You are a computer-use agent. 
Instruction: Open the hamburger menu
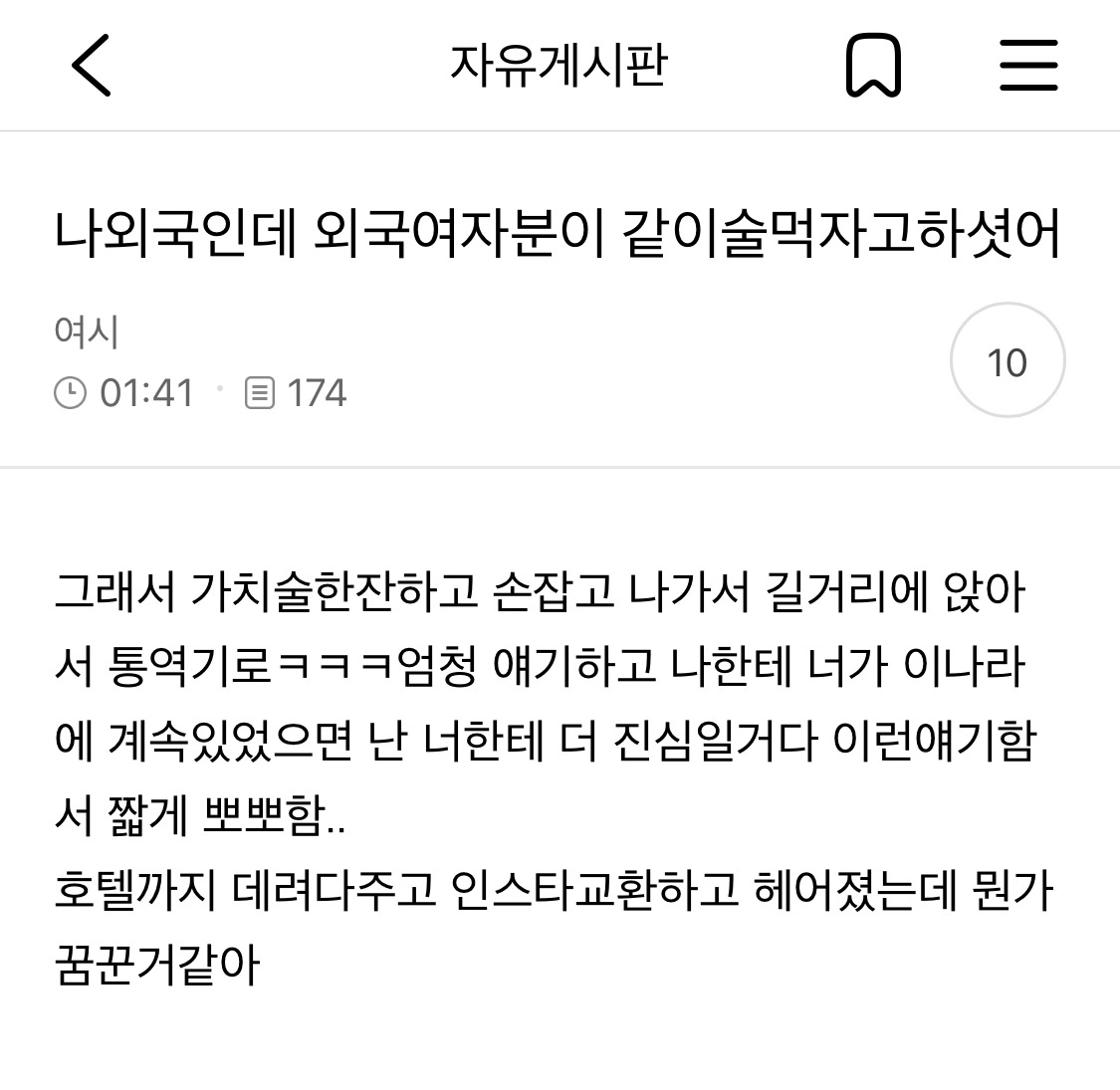(1028, 65)
